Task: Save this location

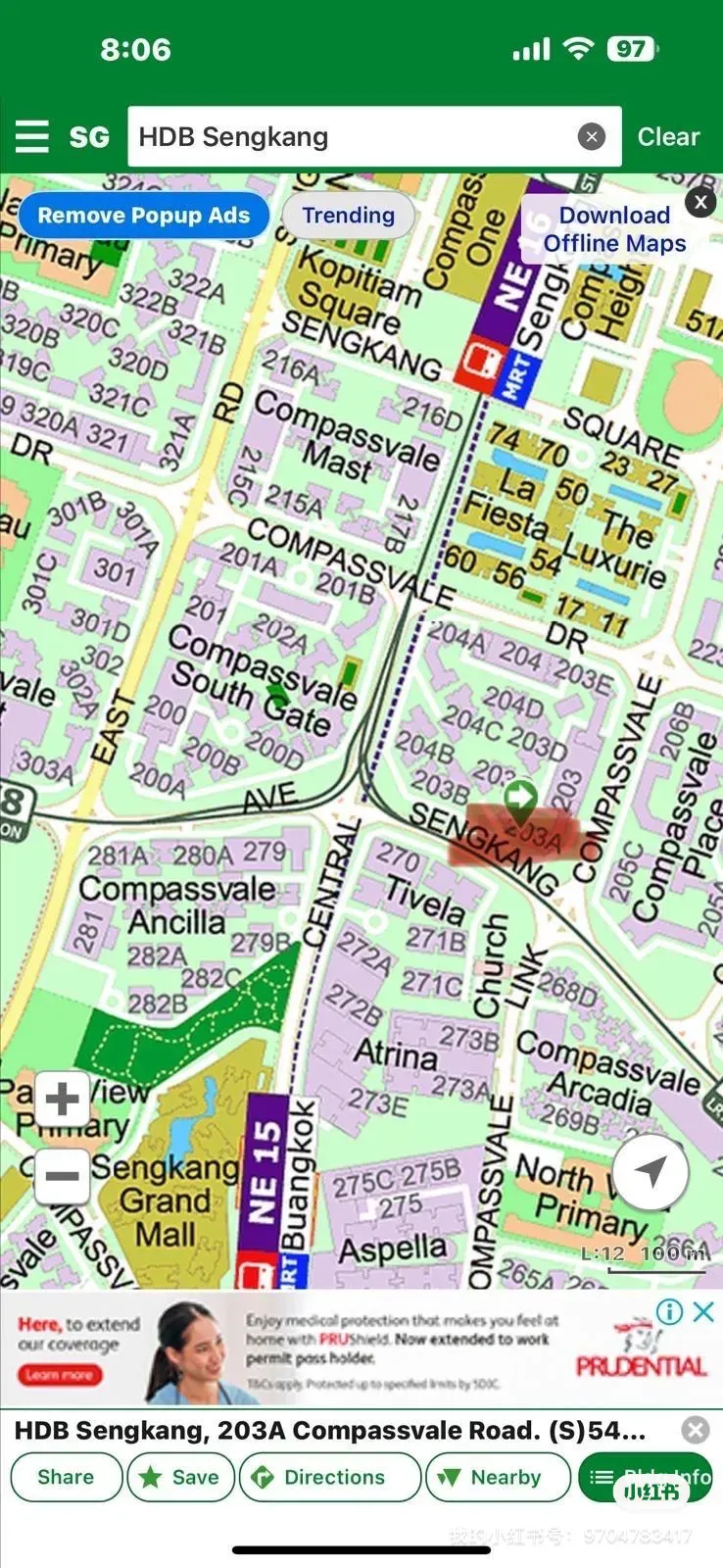Action: (180, 1477)
